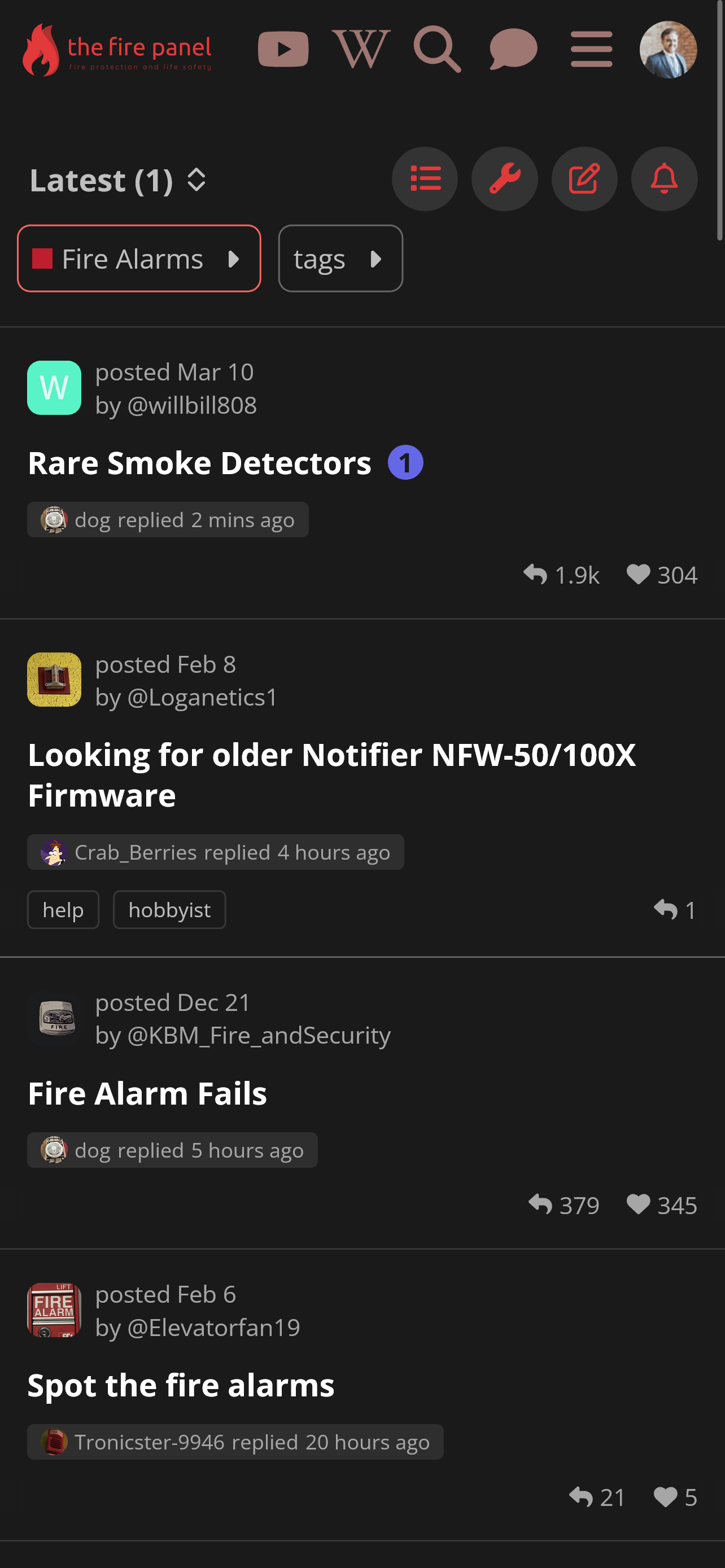Open the wiki W icon
725x1568 pixels.
[x=361, y=49]
